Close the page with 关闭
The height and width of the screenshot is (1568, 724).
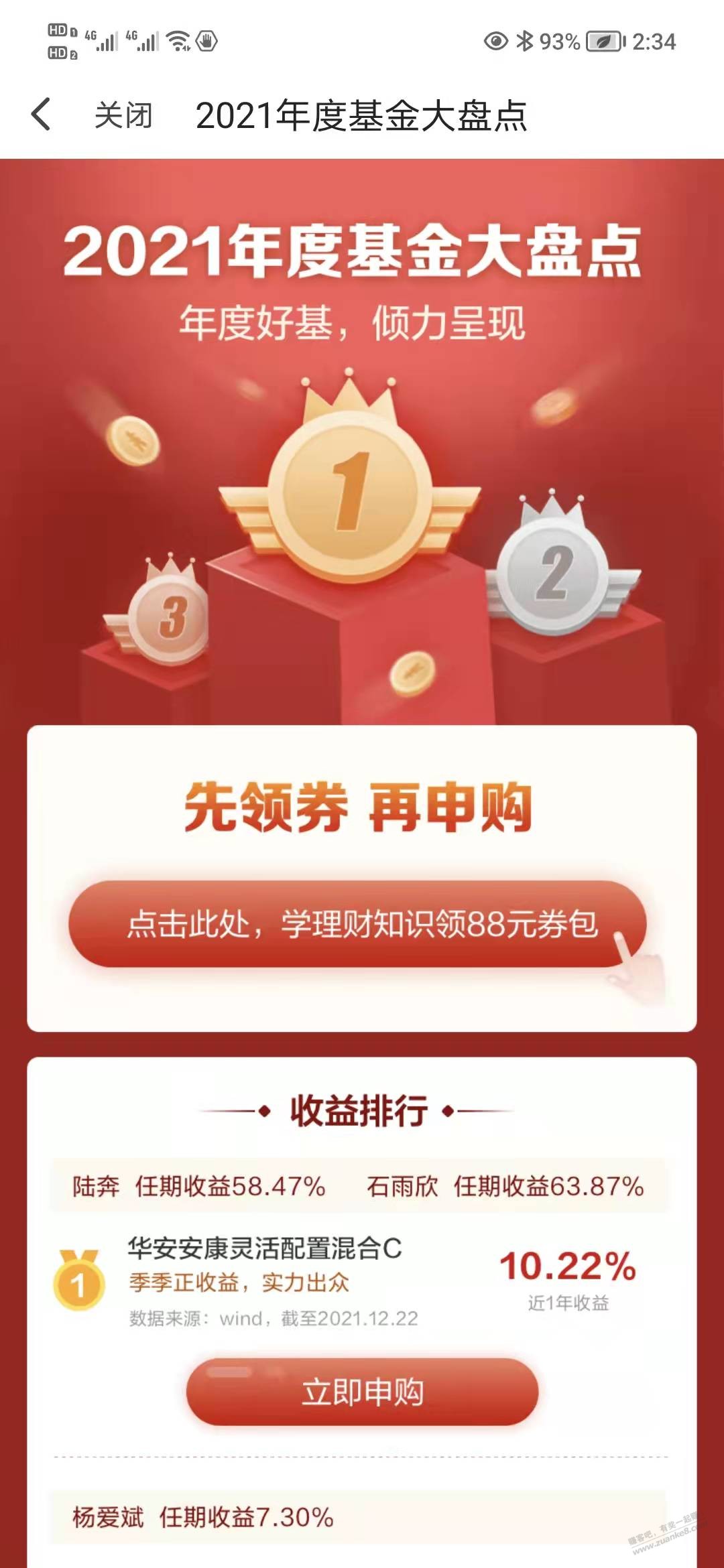click(123, 115)
